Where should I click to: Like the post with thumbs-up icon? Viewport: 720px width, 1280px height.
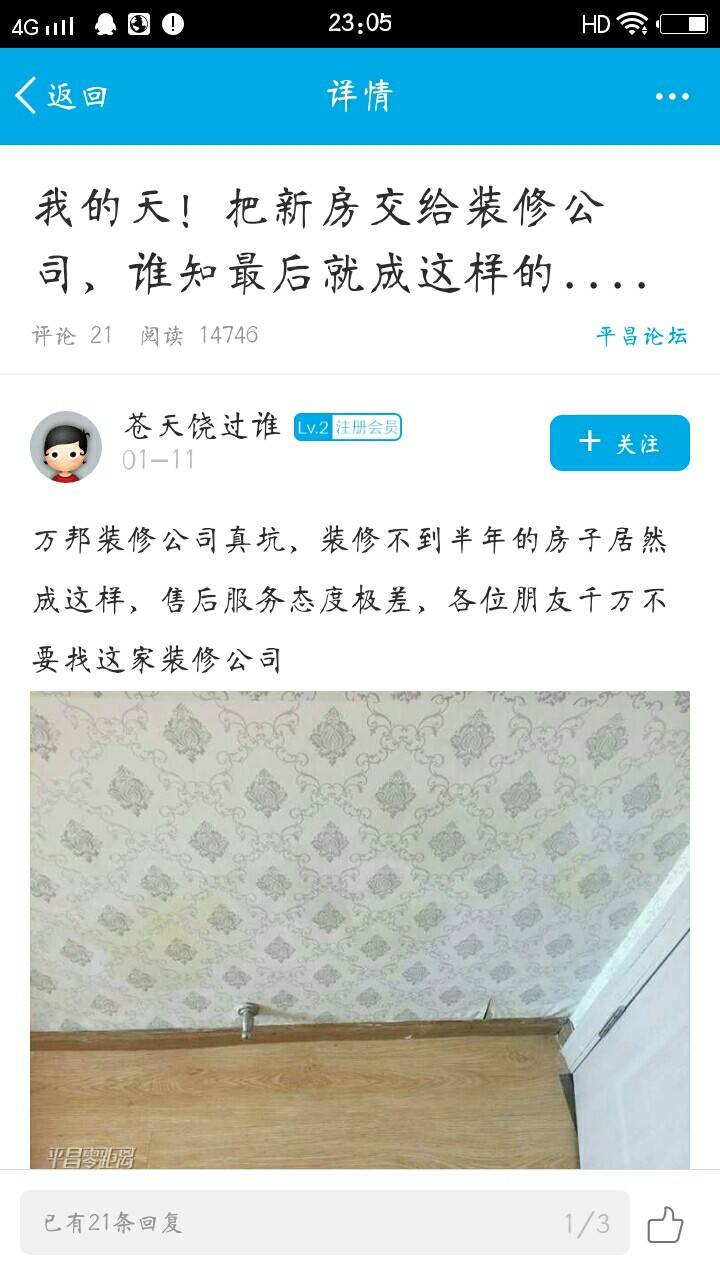(x=666, y=1223)
